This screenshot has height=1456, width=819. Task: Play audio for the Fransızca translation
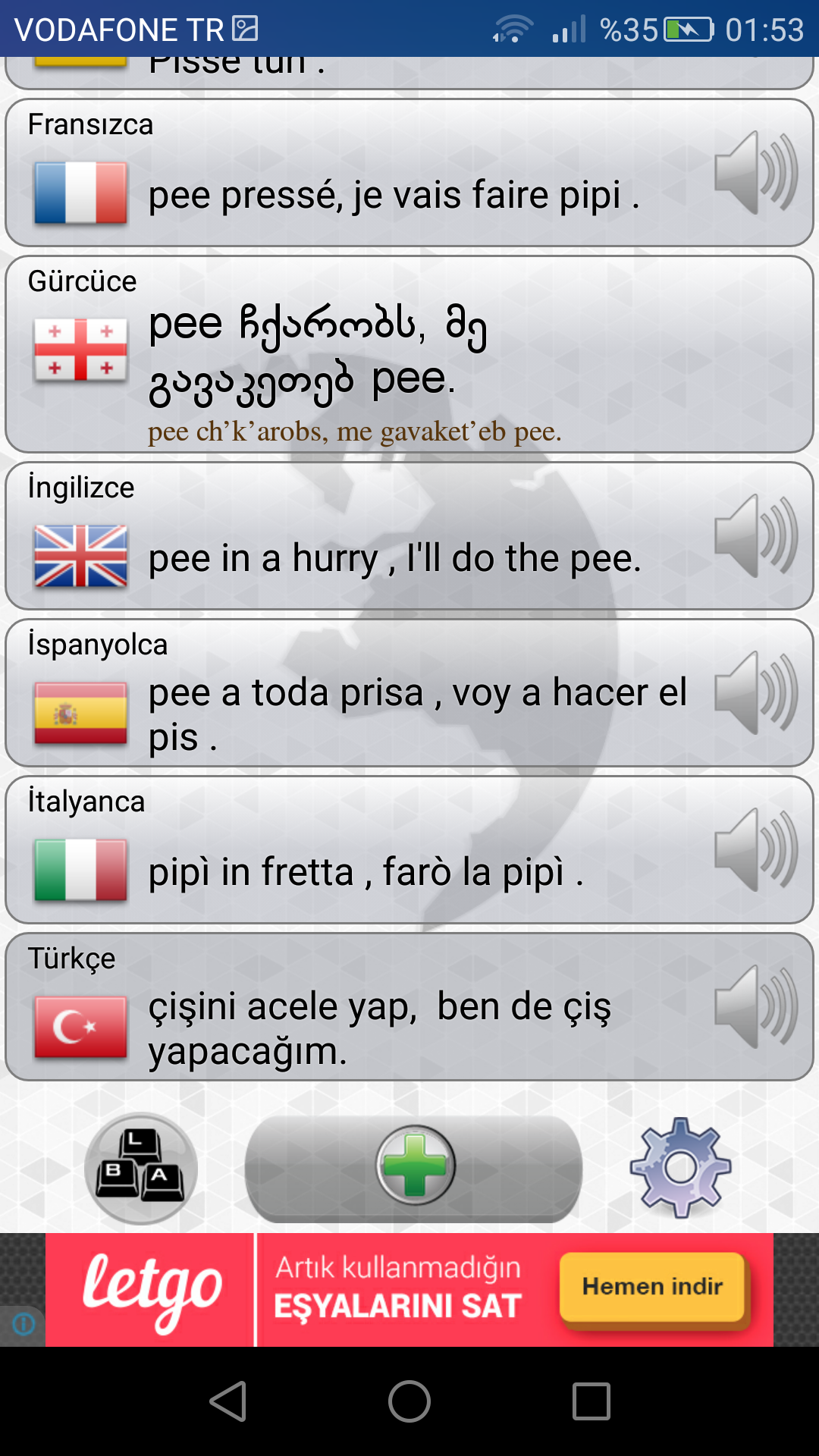[756, 173]
